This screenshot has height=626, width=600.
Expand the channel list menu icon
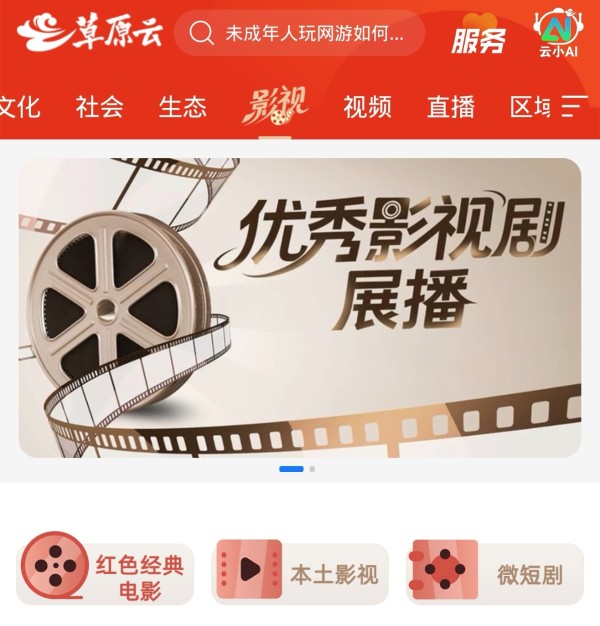[x=575, y=106]
